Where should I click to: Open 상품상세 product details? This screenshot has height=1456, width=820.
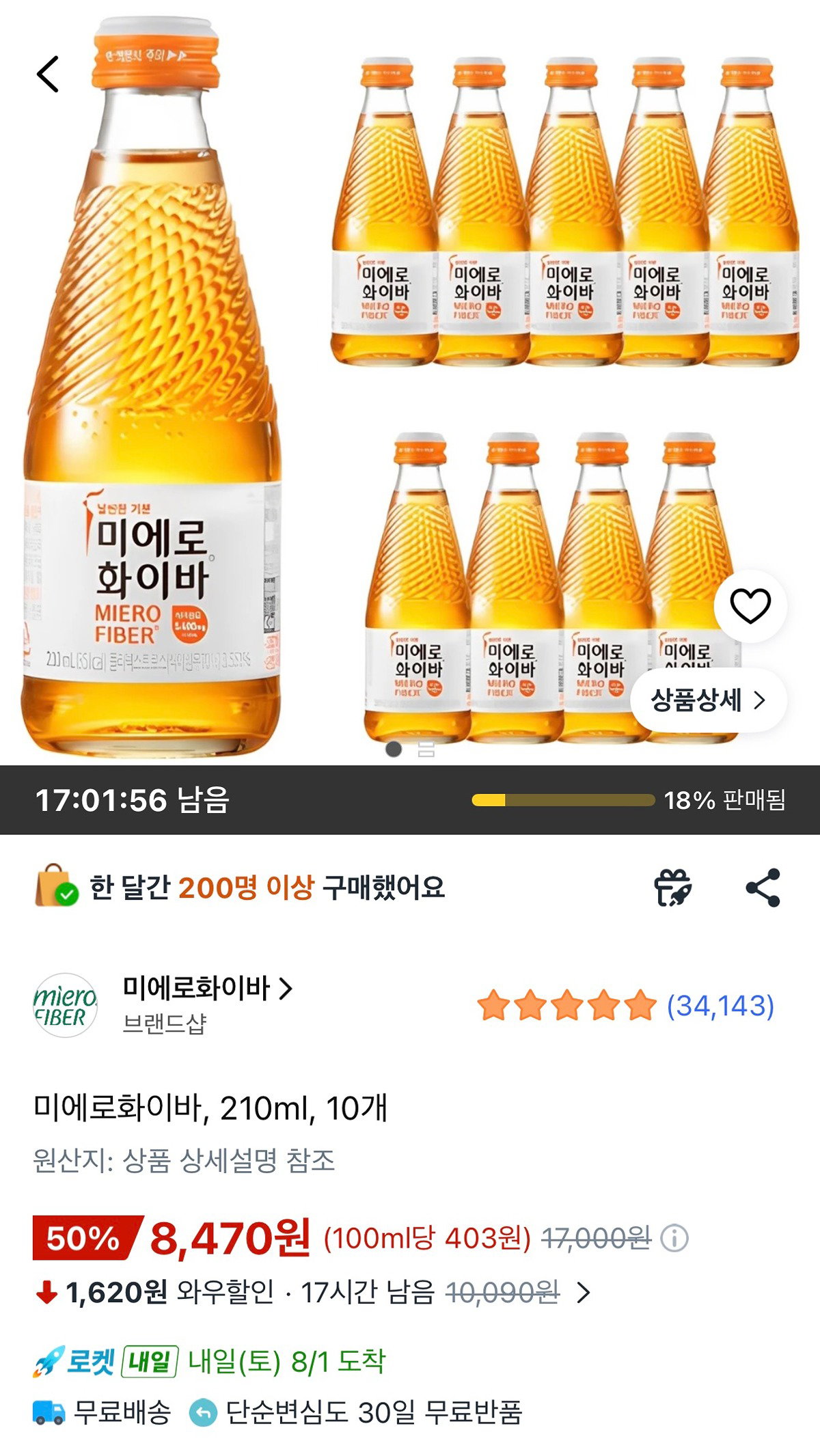click(x=708, y=700)
